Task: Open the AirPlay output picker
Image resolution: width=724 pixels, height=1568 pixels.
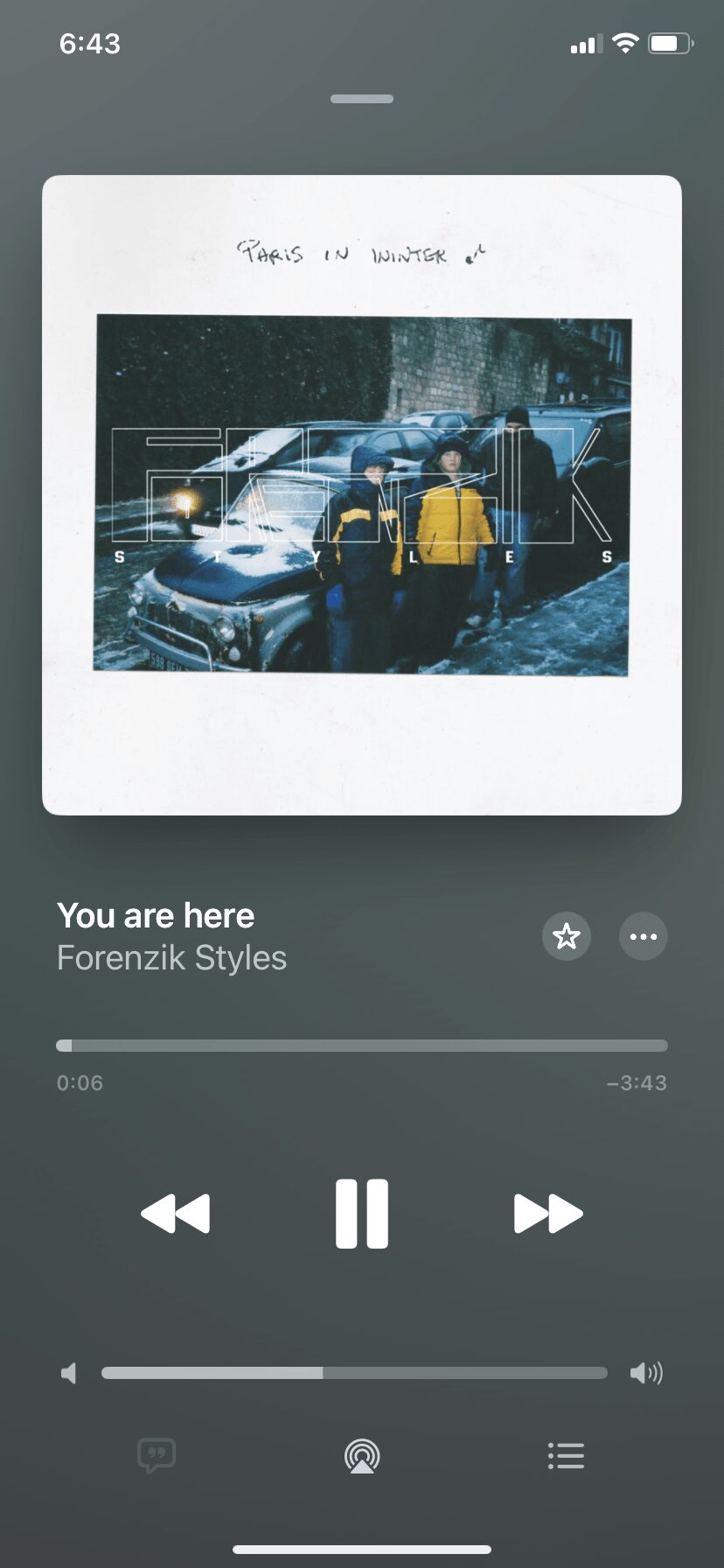Action: click(x=362, y=1456)
